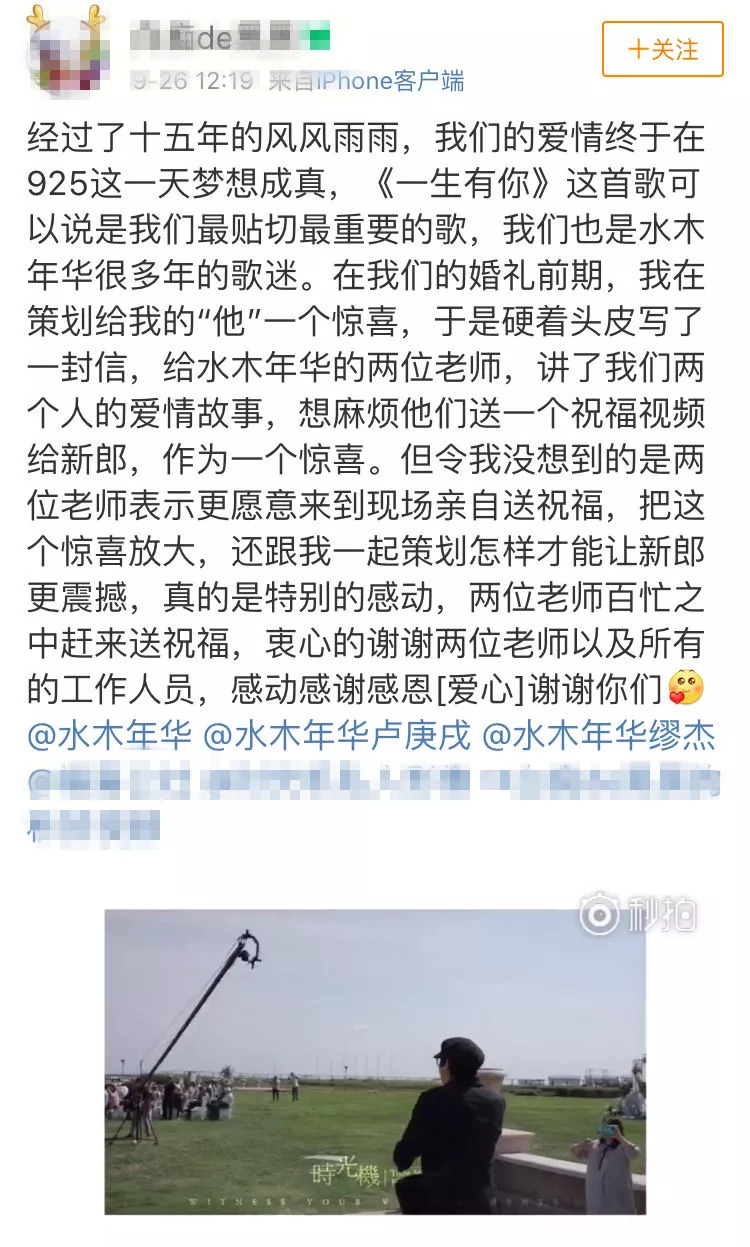Screen dimensions: 750x1247
Task: Play the wedding video thumbnail
Action: coord(375,1060)
